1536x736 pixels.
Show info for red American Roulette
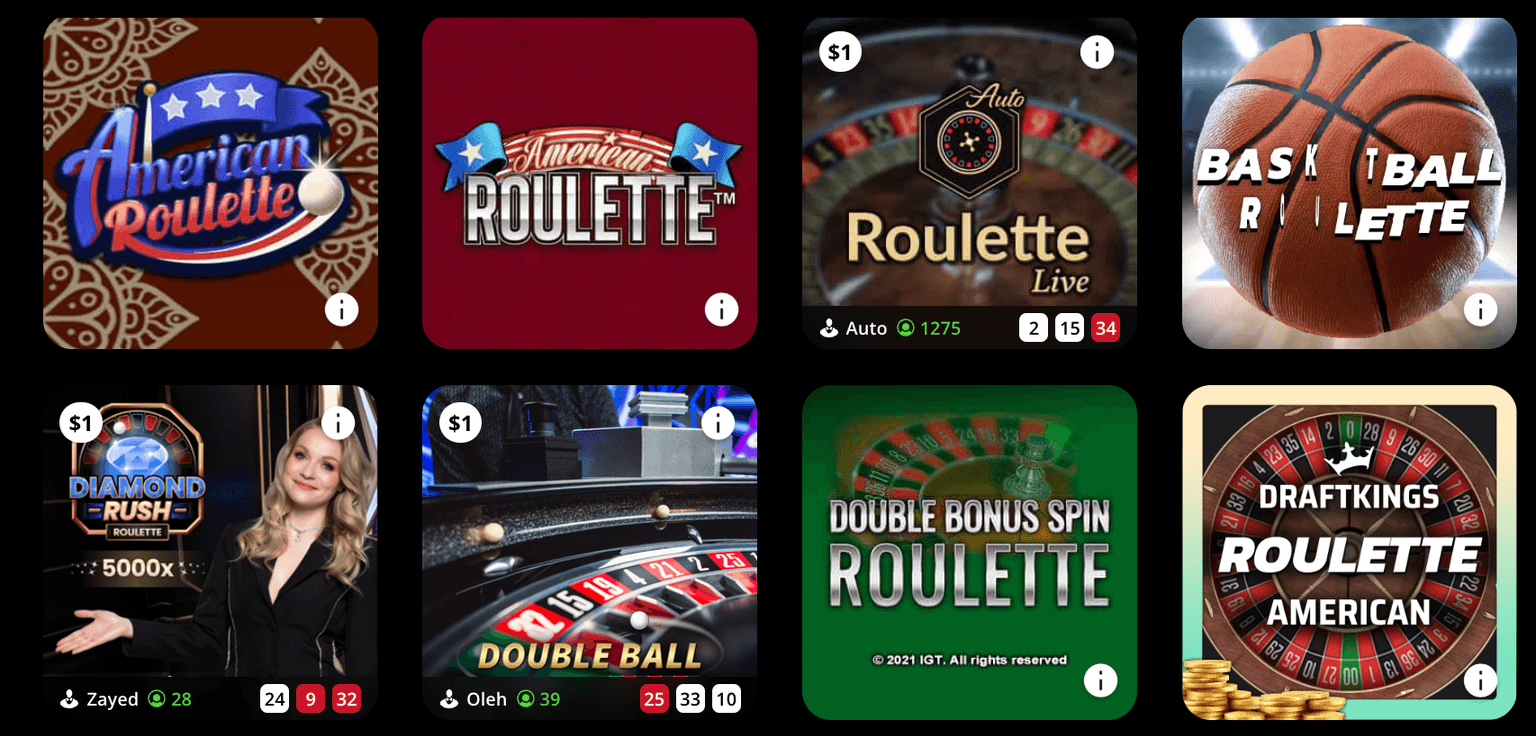click(x=721, y=310)
